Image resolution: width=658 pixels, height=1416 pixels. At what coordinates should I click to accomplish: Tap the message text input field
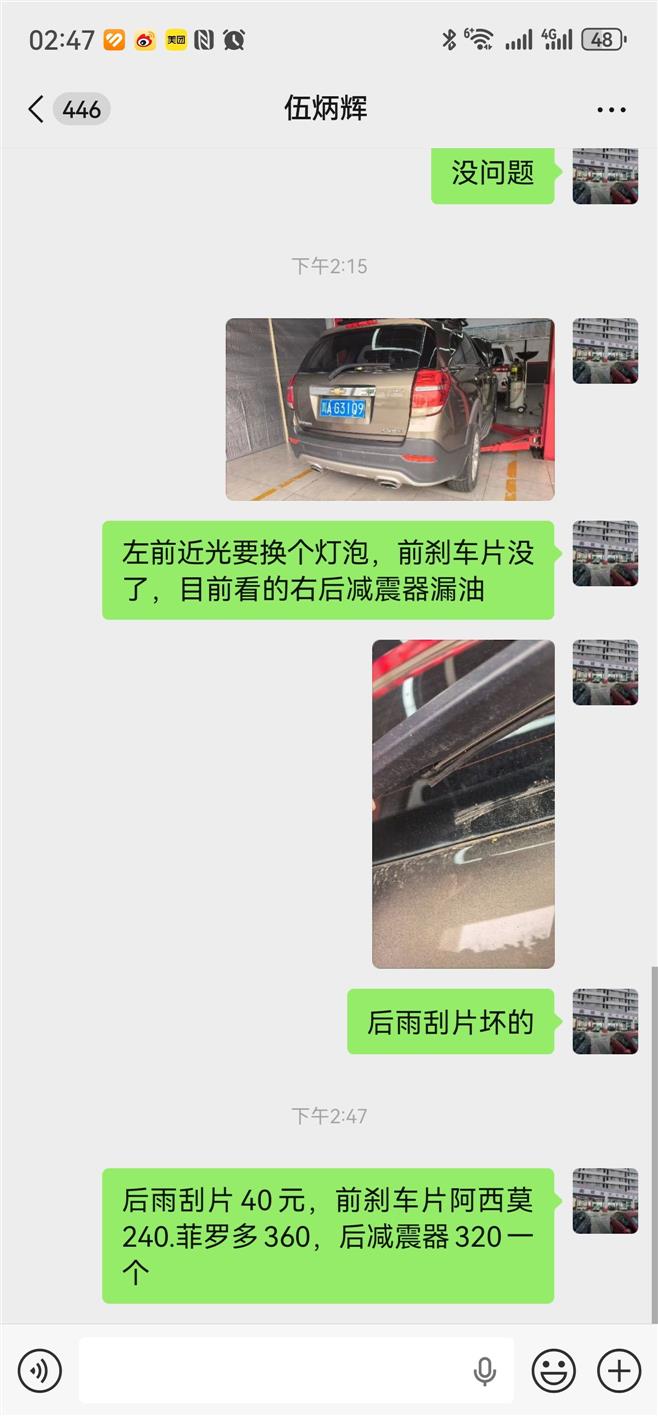[x=270, y=1369]
